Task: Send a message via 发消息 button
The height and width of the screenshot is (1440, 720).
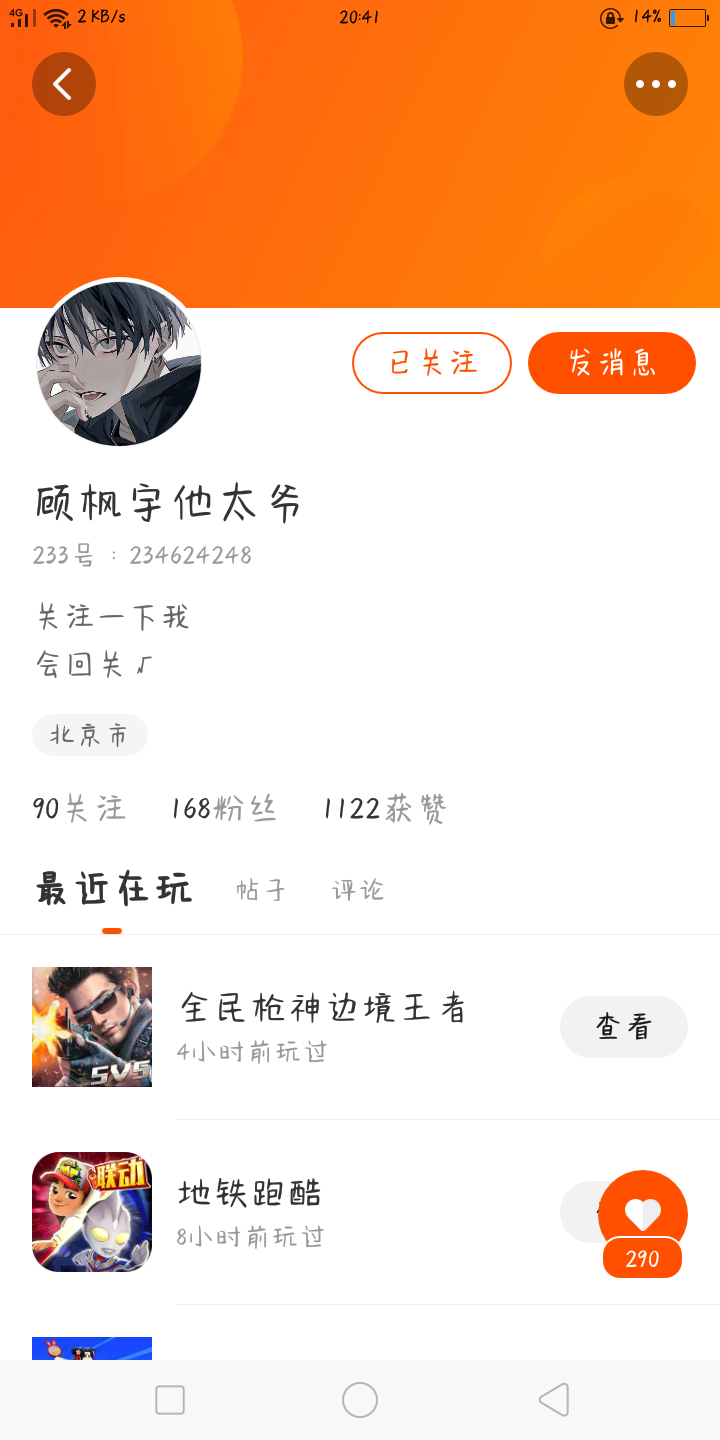Action: pos(612,363)
